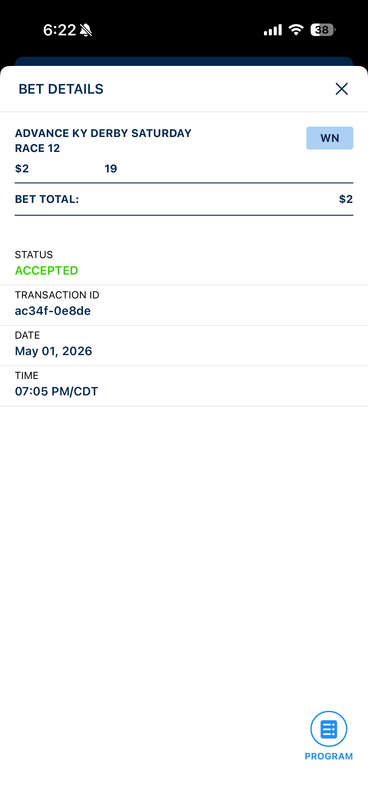The height and width of the screenshot is (800, 368).
Task: Open the Program button
Action: pyautogui.click(x=329, y=735)
